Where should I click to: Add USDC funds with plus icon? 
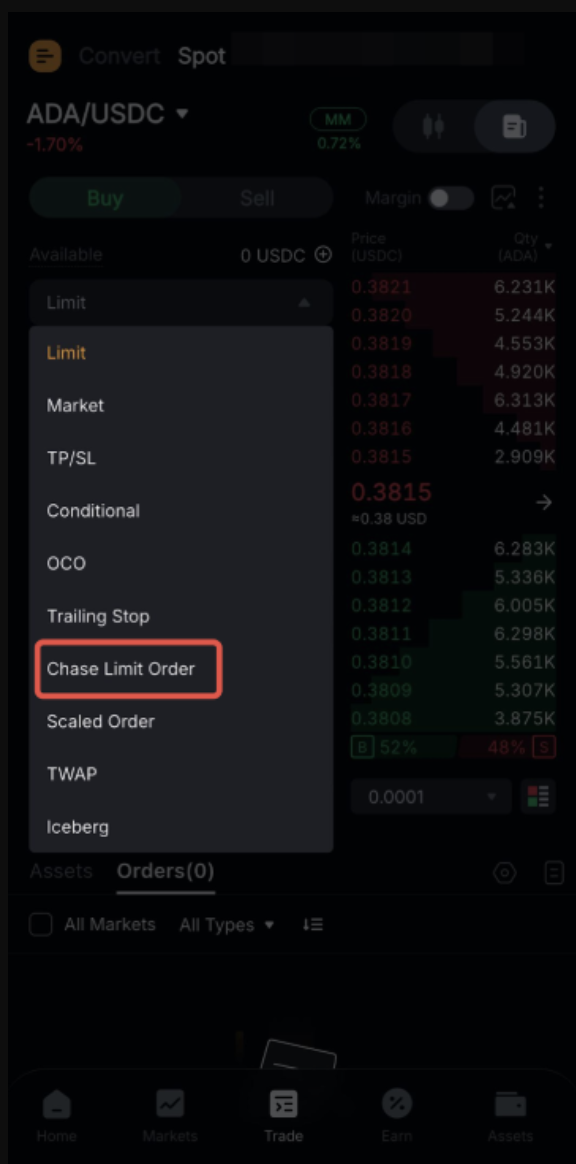click(x=324, y=255)
